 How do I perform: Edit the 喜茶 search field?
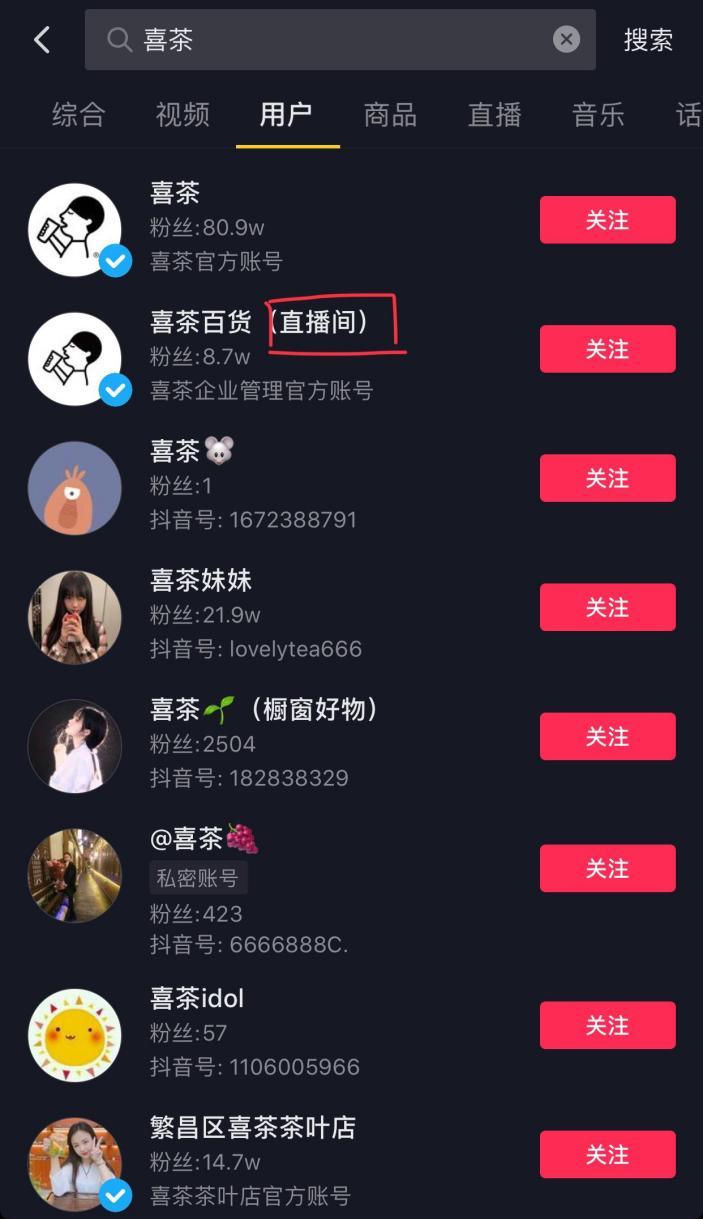point(330,40)
